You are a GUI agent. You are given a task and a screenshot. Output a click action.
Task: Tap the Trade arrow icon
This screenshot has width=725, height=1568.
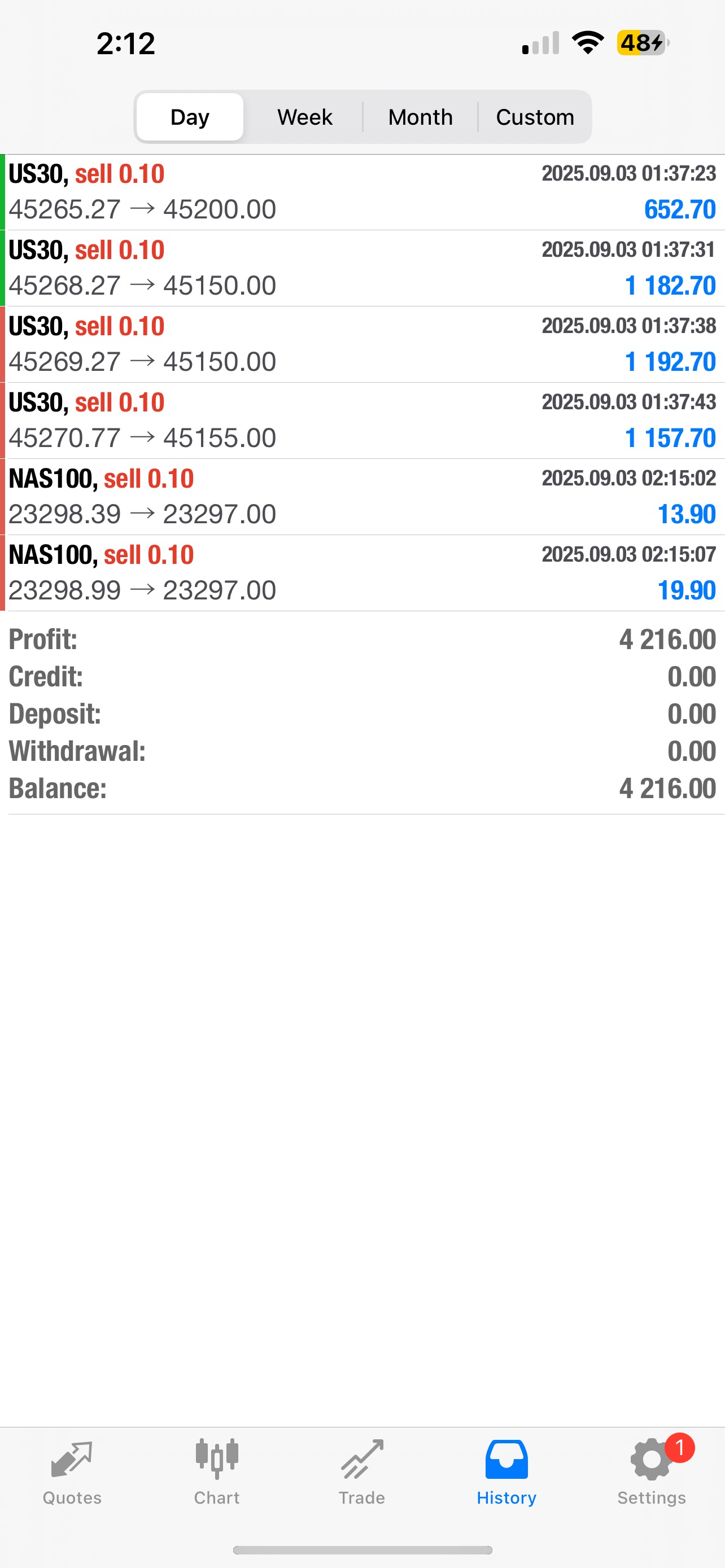[x=362, y=1459]
